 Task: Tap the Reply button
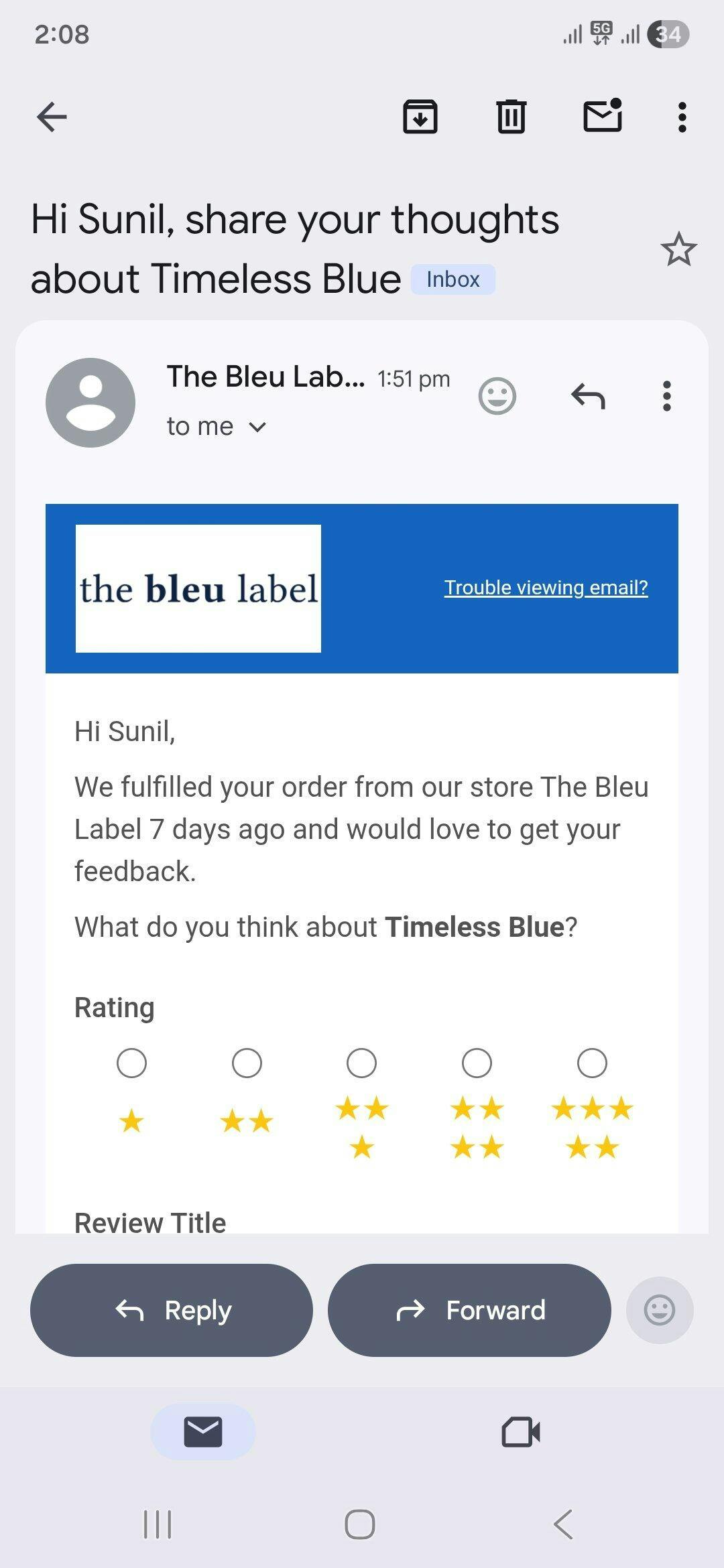[172, 1310]
